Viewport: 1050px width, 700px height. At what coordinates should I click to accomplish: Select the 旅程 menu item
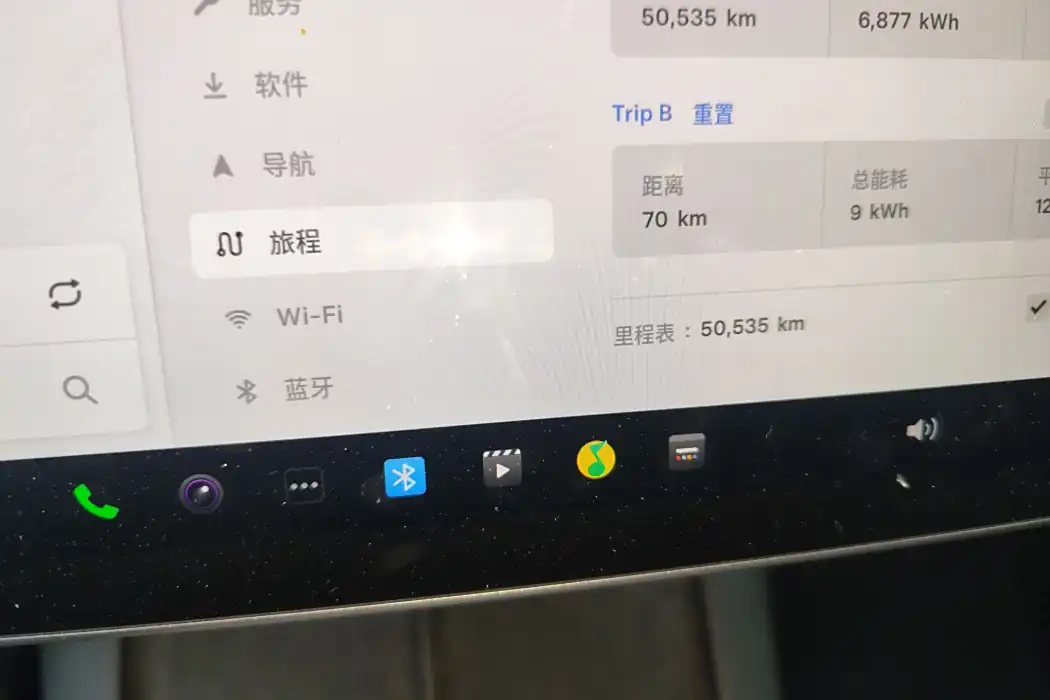[370, 240]
